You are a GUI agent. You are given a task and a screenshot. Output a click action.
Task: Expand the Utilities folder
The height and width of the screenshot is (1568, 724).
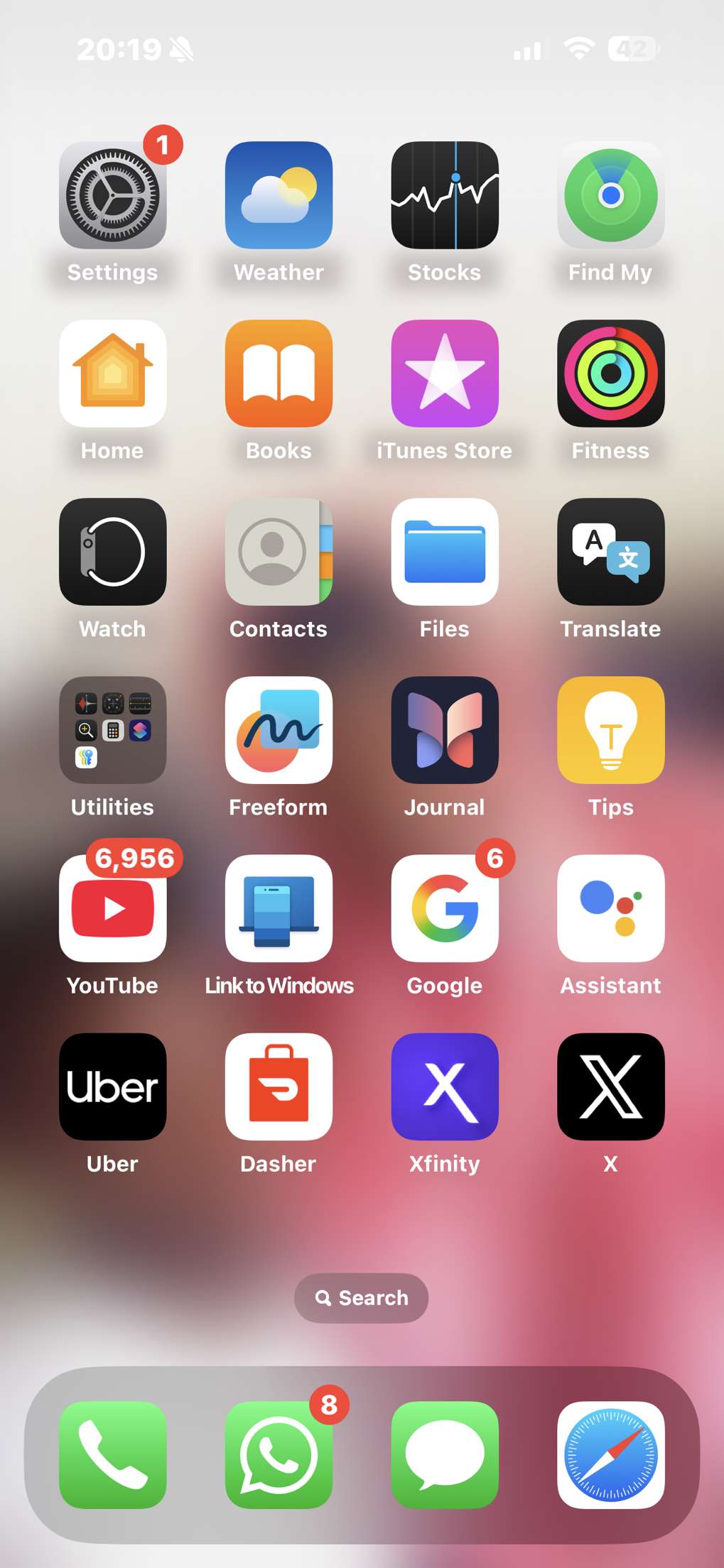112,730
